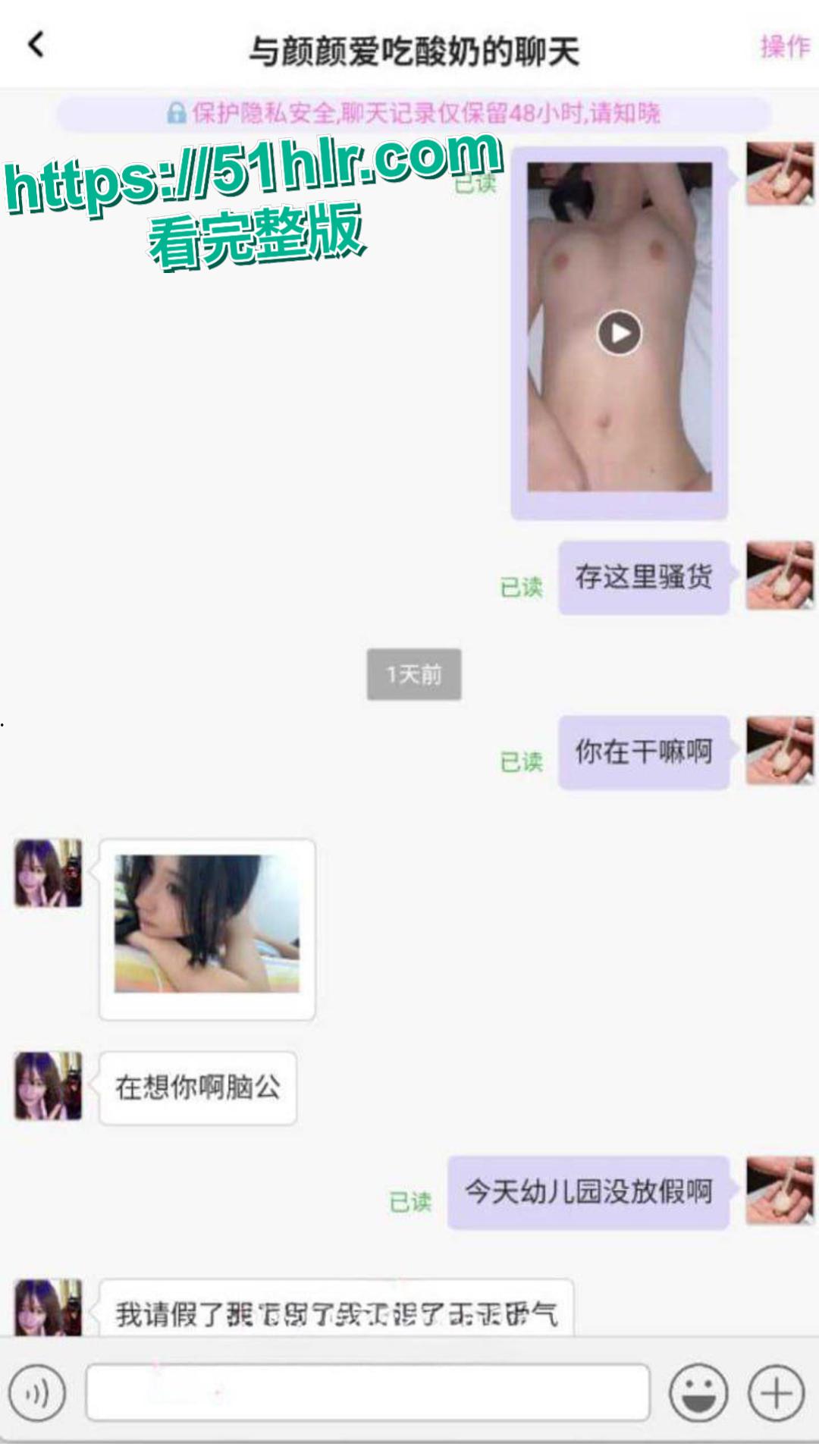Tap the 1天前 timestamp label
Image resolution: width=819 pixels, height=1456 pixels.
coord(413,673)
